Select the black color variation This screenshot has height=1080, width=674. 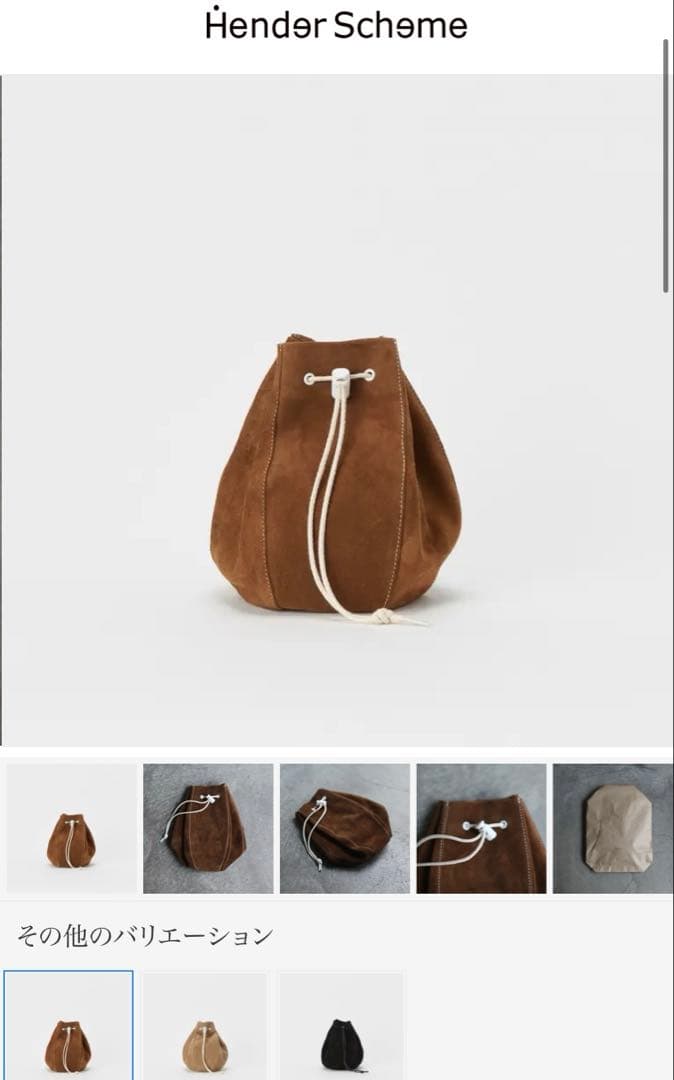[341, 1028]
